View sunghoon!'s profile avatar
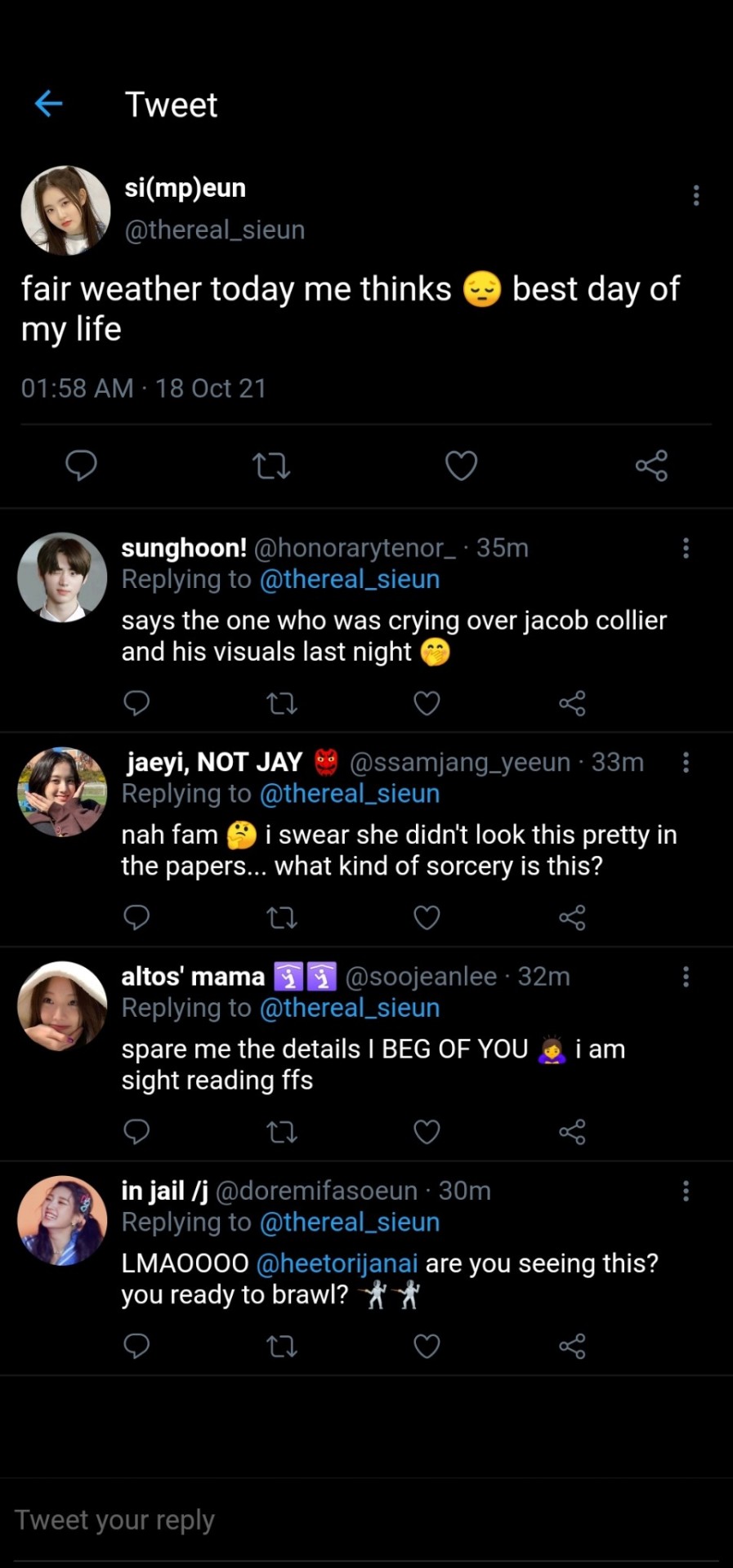This screenshot has width=733, height=1568. point(62,577)
